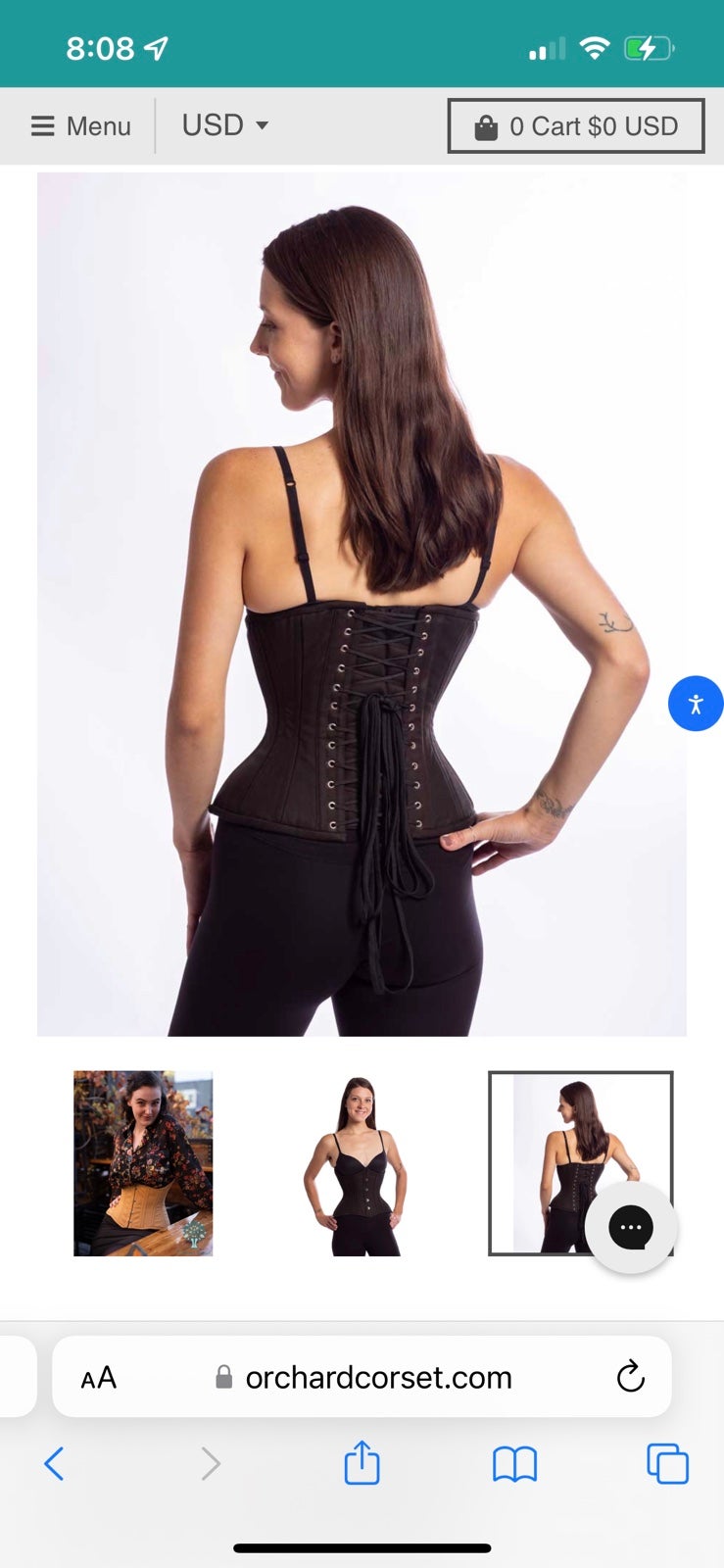
Task: Open Safari bookmarks
Action: coord(514,1465)
